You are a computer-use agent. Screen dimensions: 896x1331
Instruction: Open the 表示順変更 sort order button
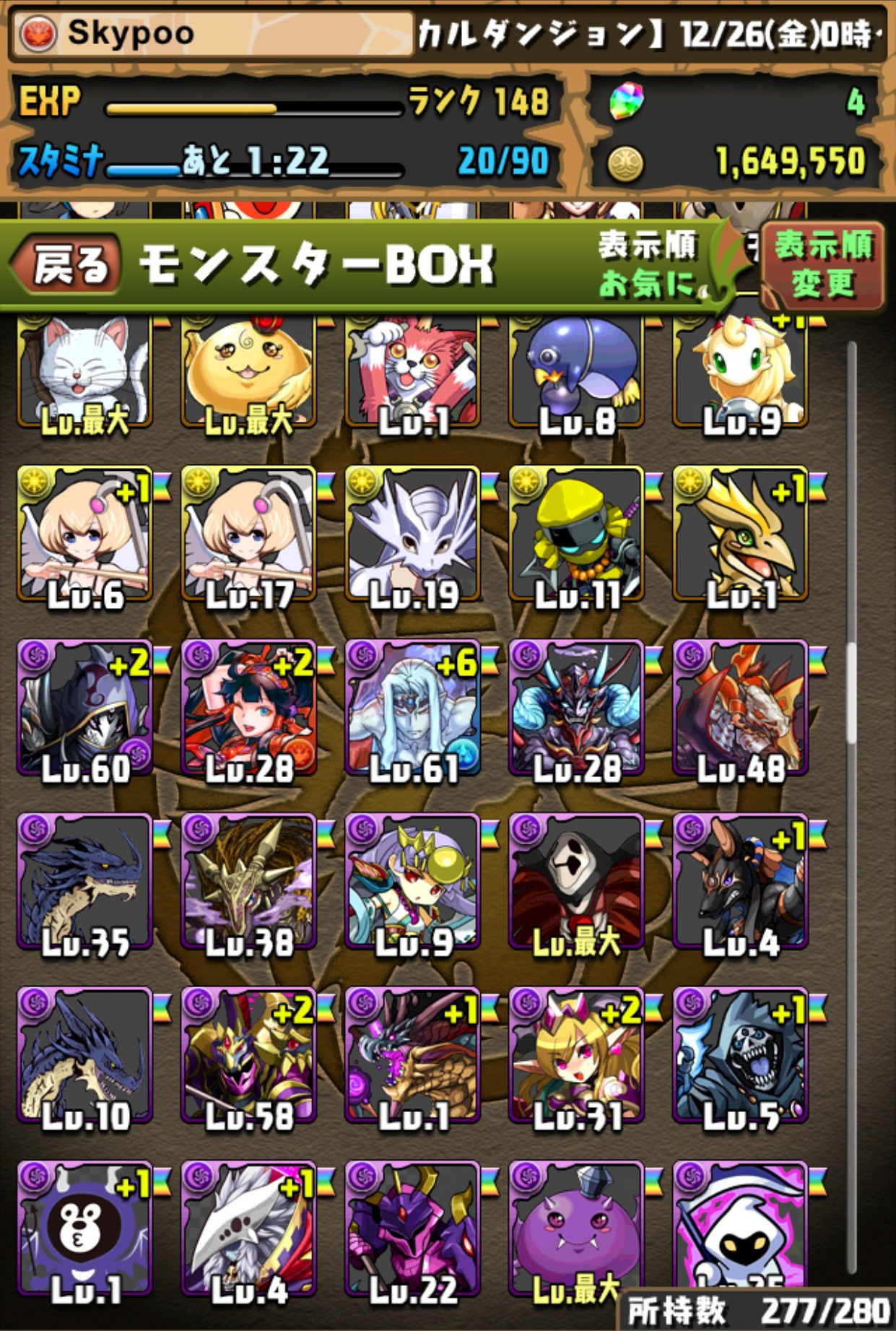tap(823, 264)
